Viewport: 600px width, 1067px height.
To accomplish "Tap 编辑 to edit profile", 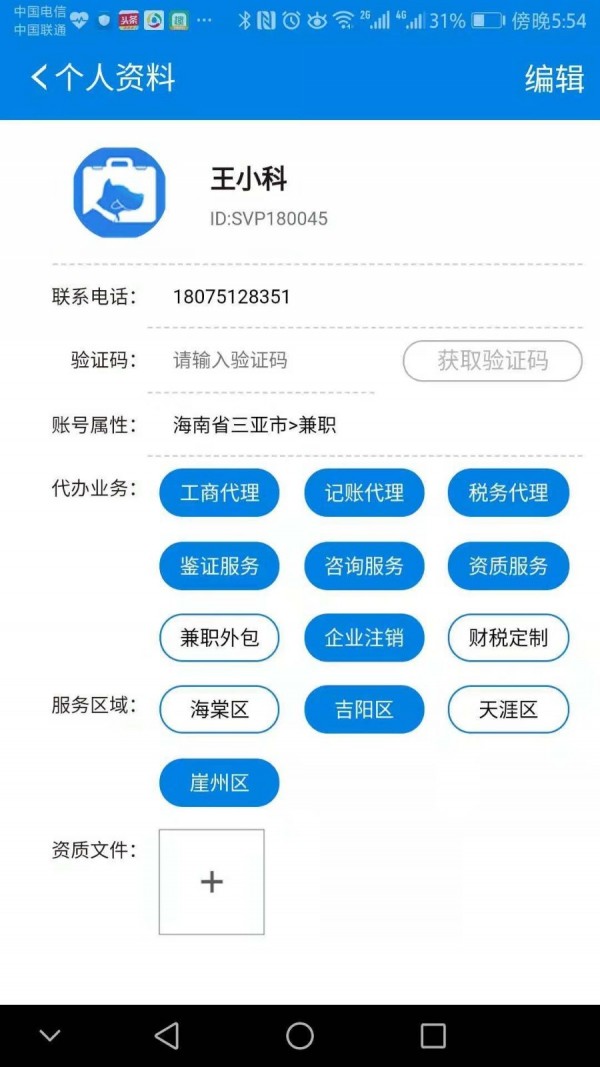I will (554, 79).
